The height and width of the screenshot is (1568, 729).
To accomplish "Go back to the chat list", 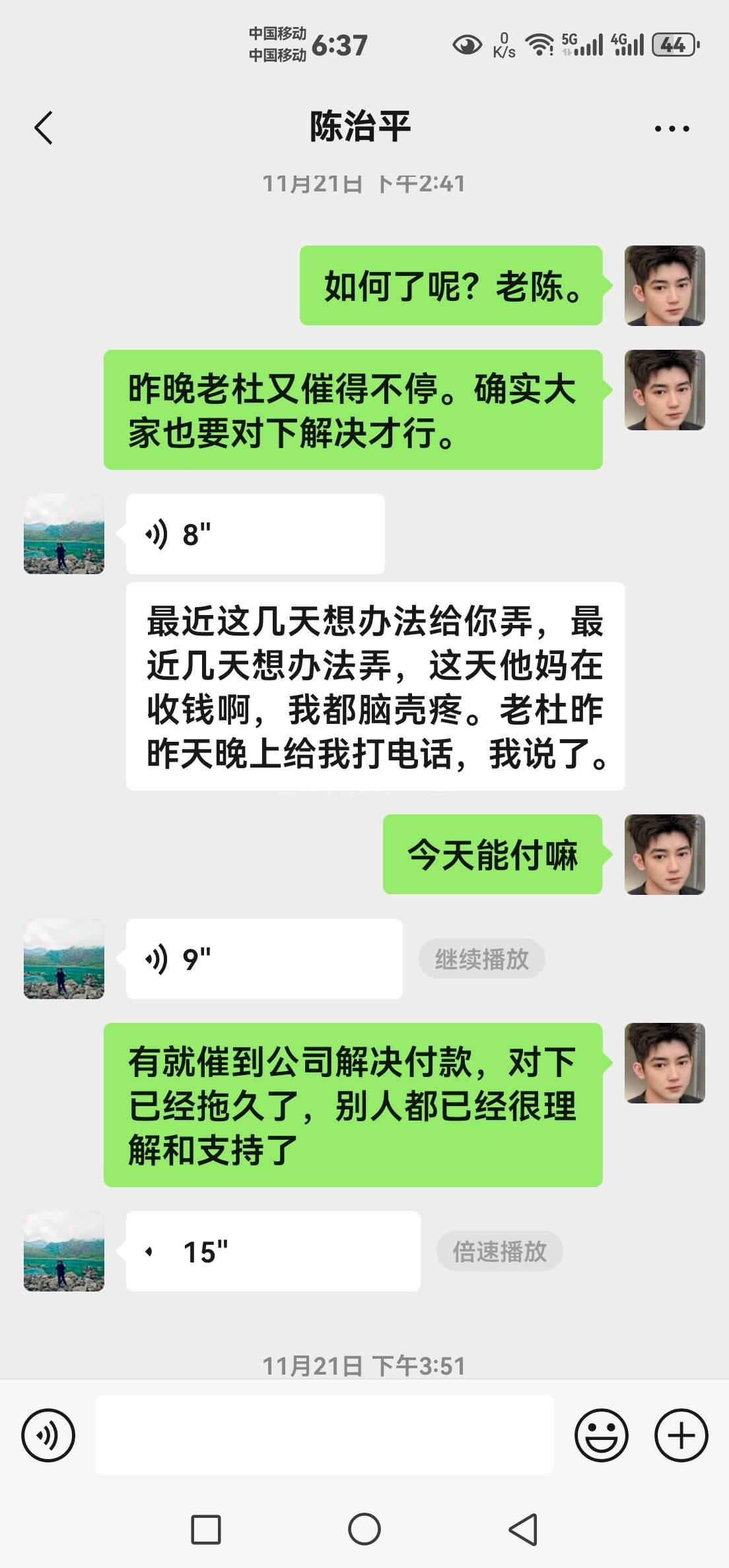I will pyautogui.click(x=44, y=128).
